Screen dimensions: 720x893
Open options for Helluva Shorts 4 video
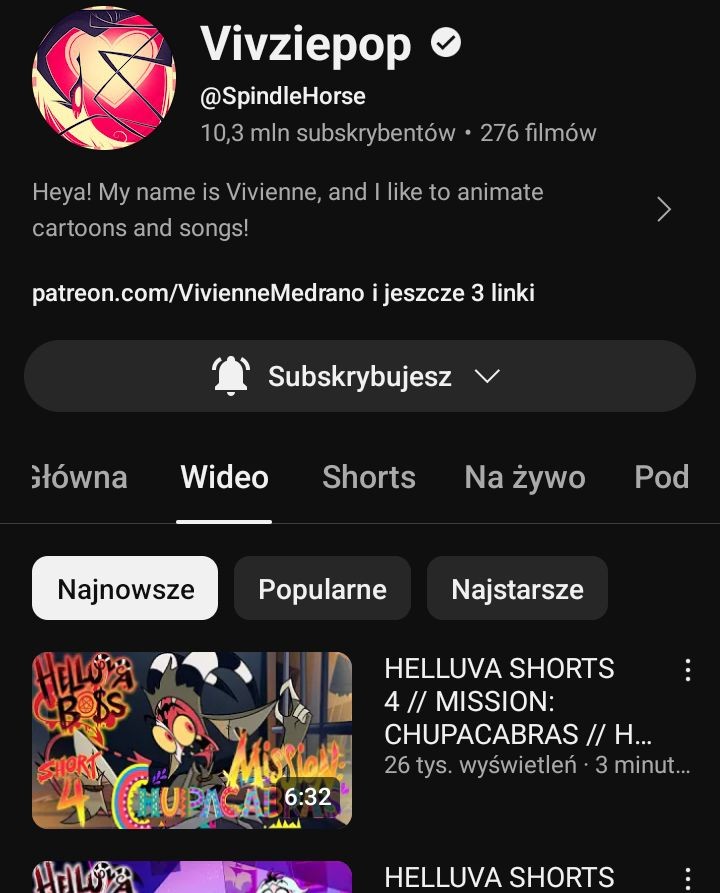click(x=687, y=670)
